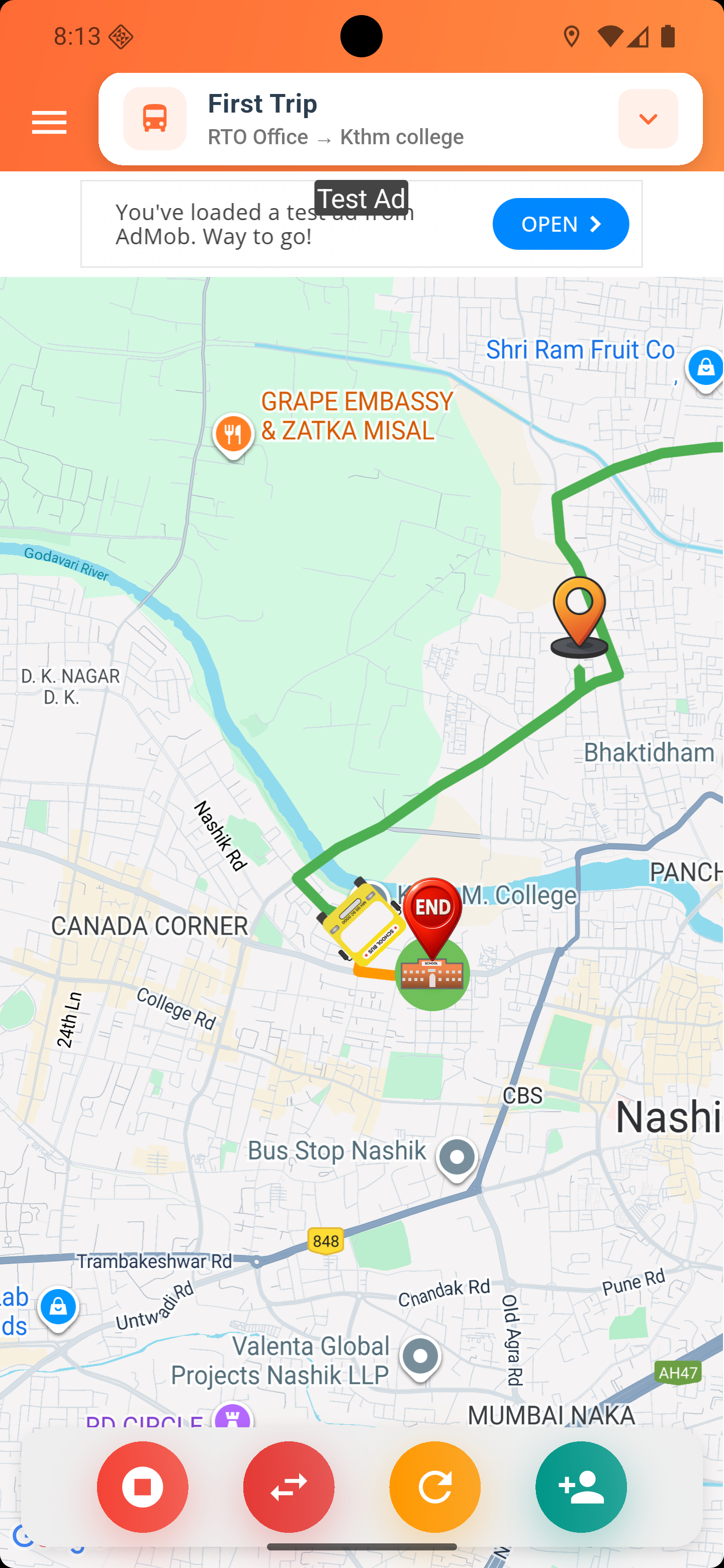724x1568 pixels.
Task: Open the Bus Stop Nashik map pin
Action: tap(458, 1157)
